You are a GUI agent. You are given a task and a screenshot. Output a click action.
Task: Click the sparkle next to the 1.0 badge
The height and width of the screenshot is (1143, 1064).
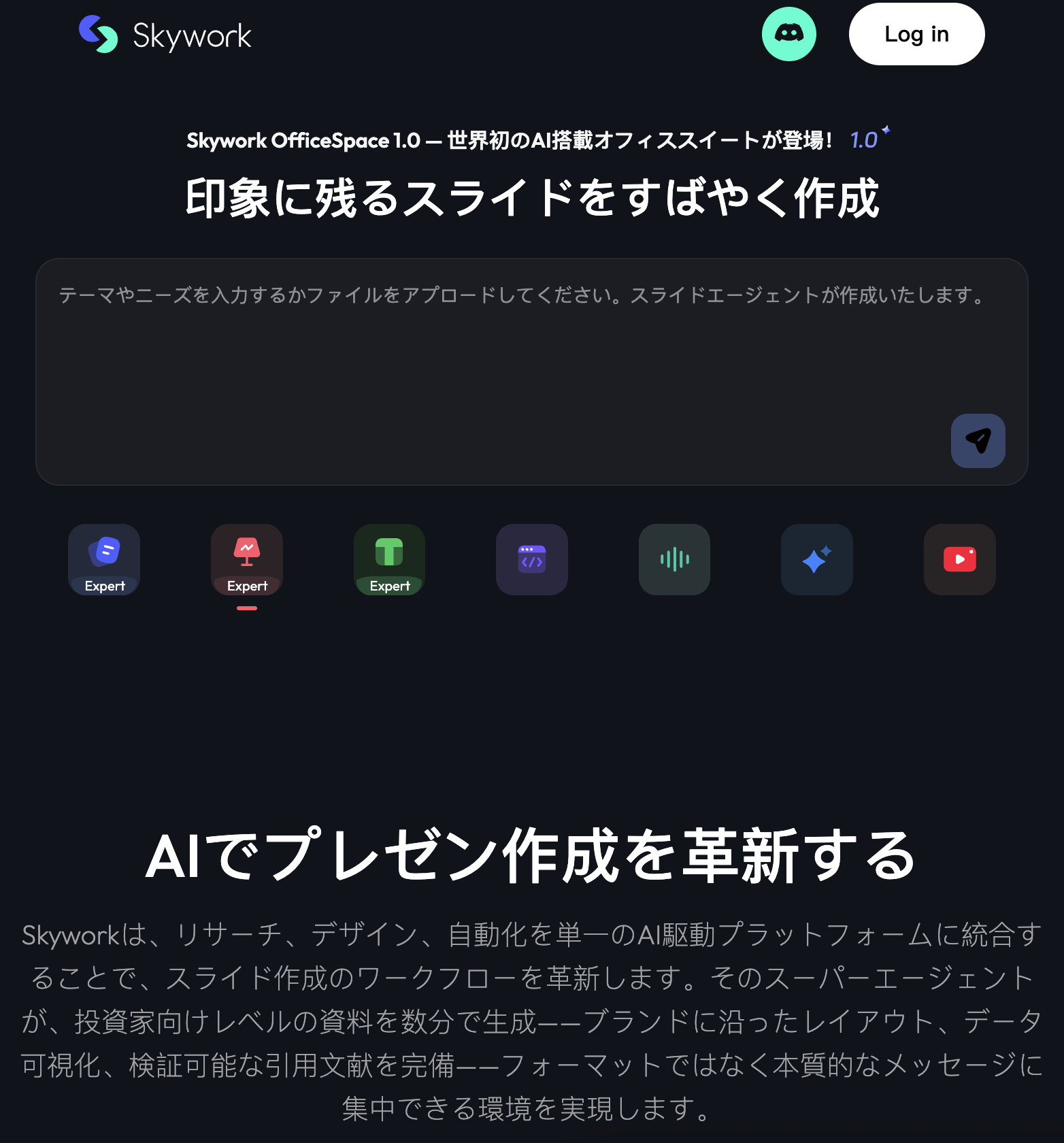886,131
